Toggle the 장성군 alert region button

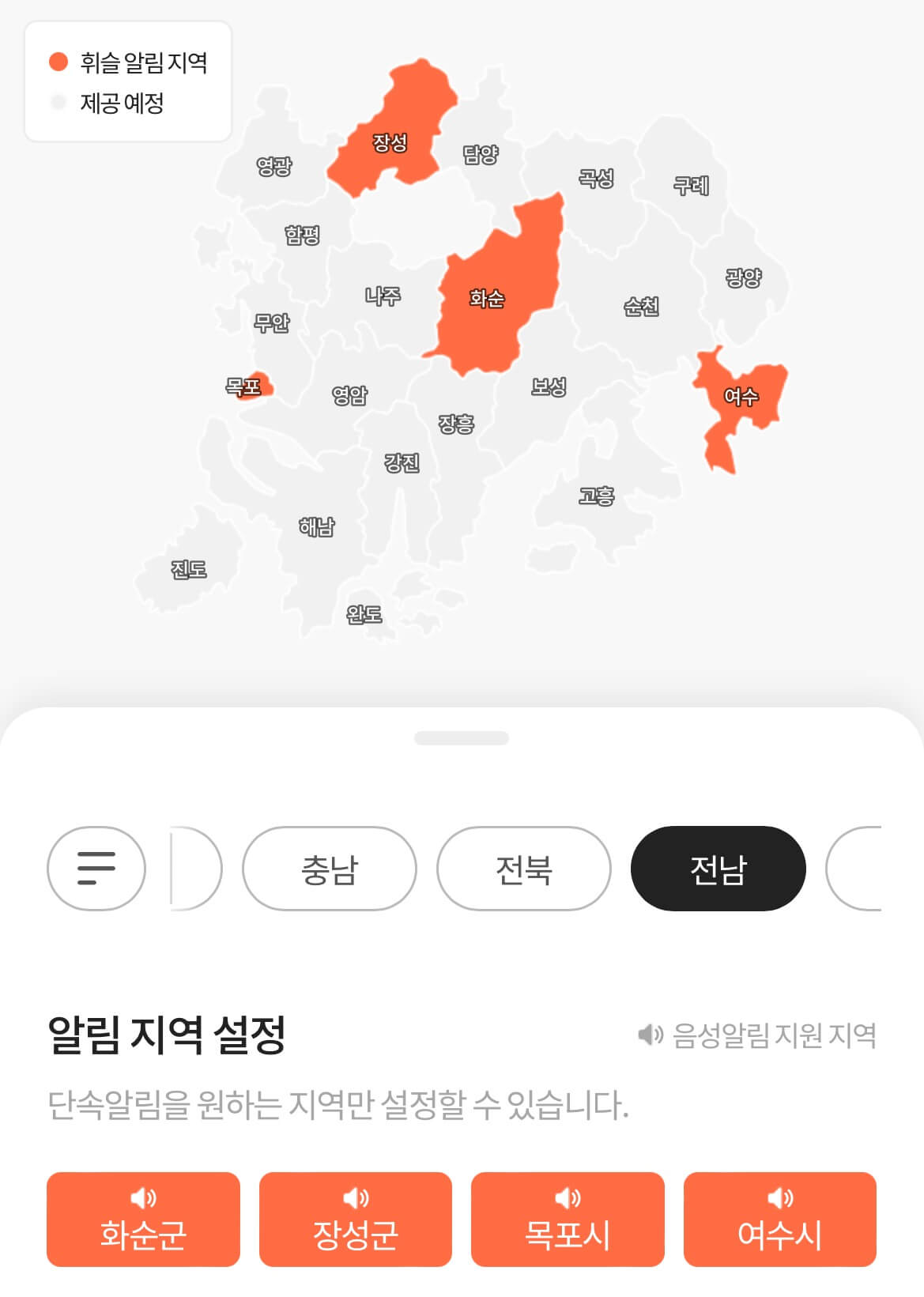click(x=355, y=1220)
